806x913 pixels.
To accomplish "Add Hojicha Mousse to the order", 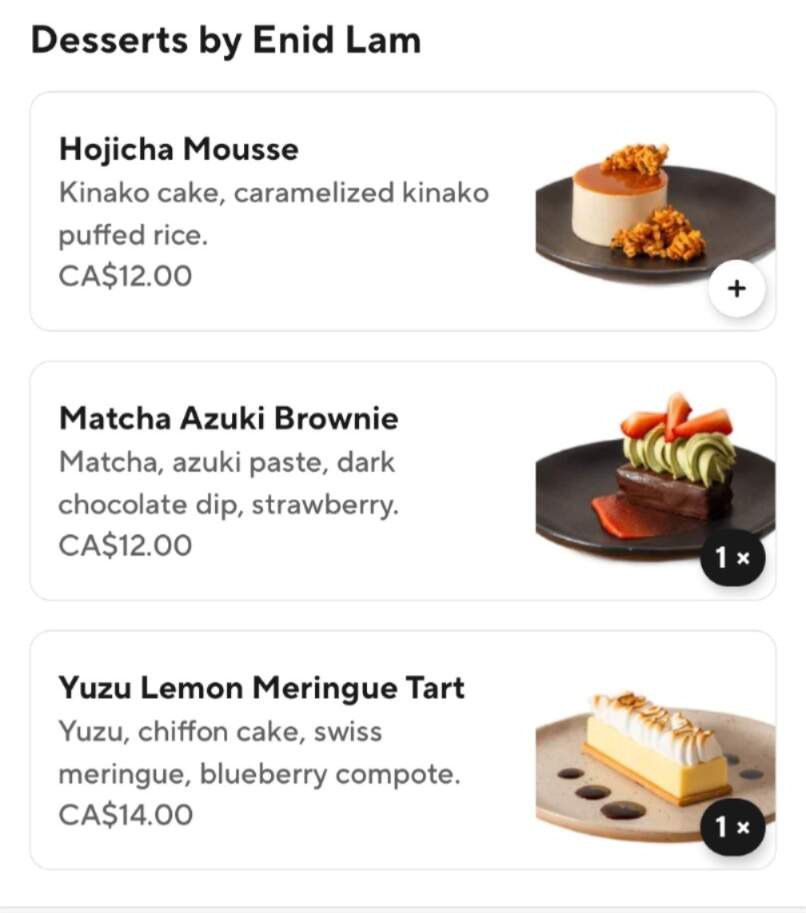I will click(x=737, y=289).
